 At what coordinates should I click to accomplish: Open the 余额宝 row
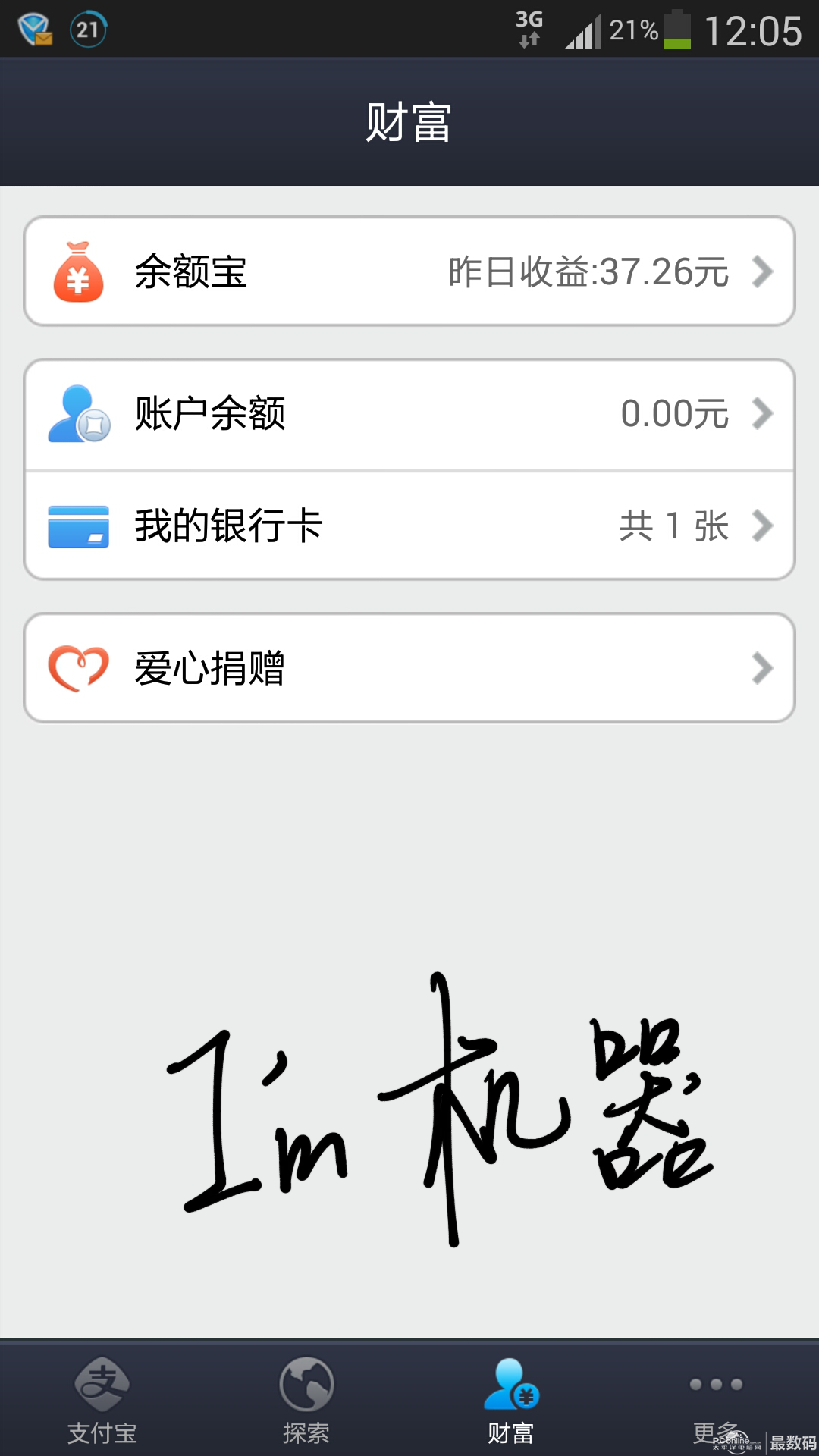(x=409, y=271)
